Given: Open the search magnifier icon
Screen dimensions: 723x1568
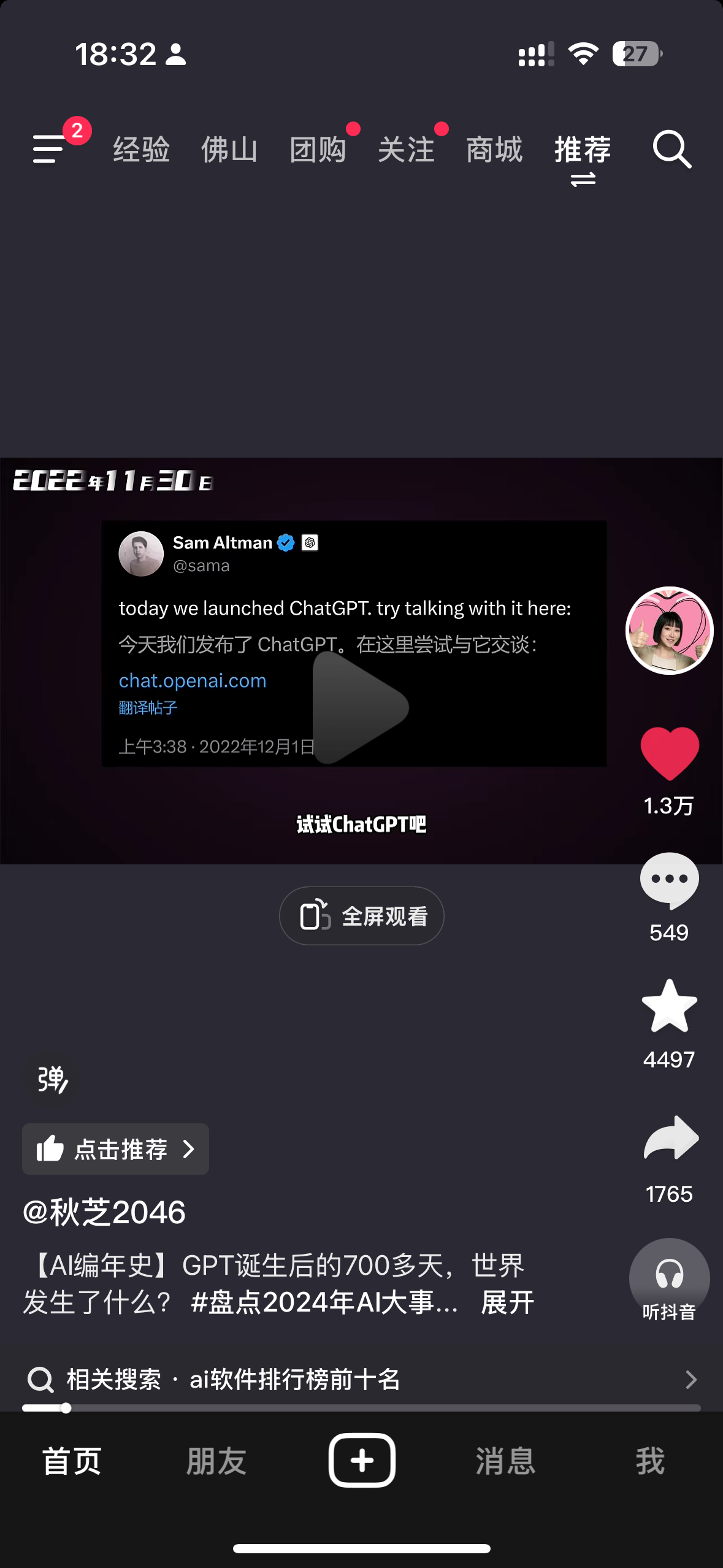Looking at the screenshot, I should (x=671, y=149).
